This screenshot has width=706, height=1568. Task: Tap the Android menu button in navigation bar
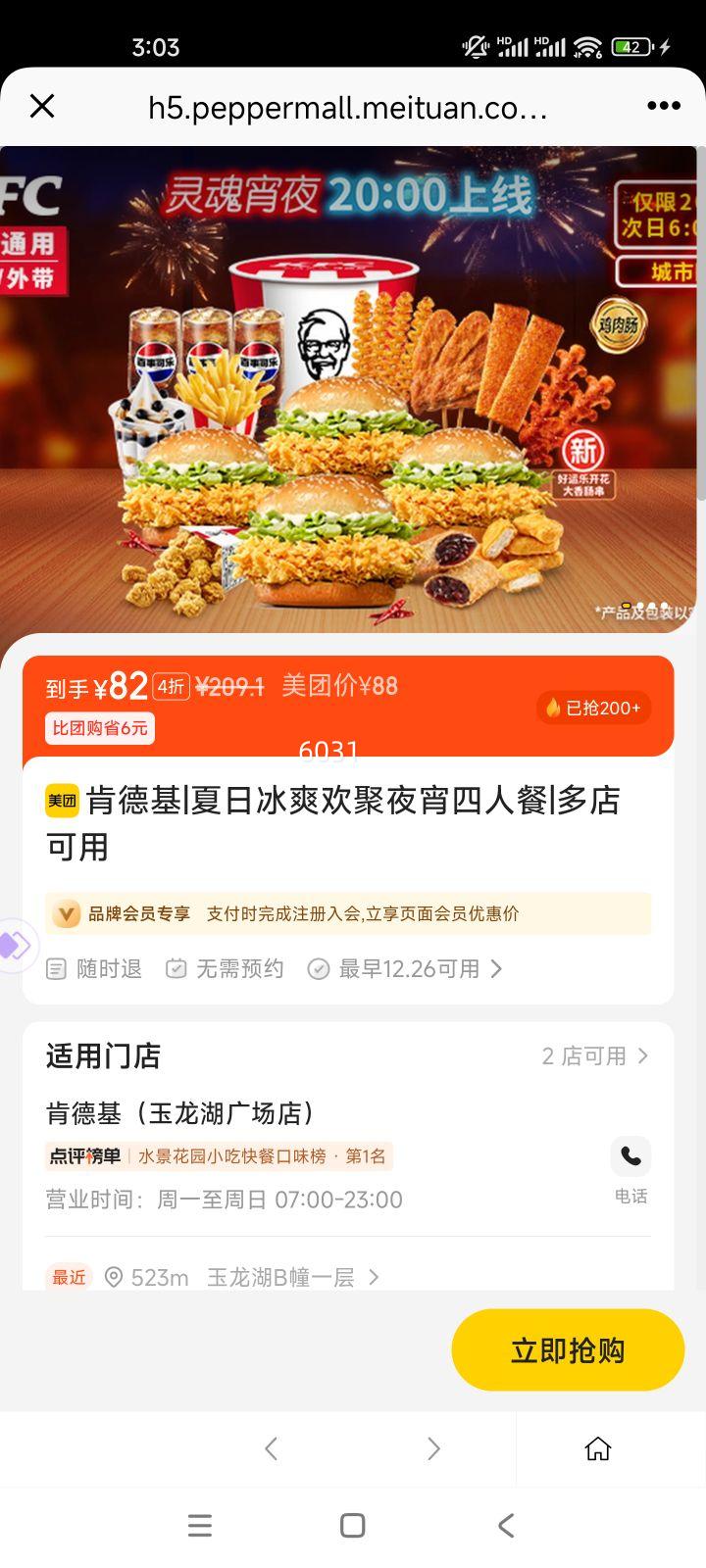(x=199, y=1525)
